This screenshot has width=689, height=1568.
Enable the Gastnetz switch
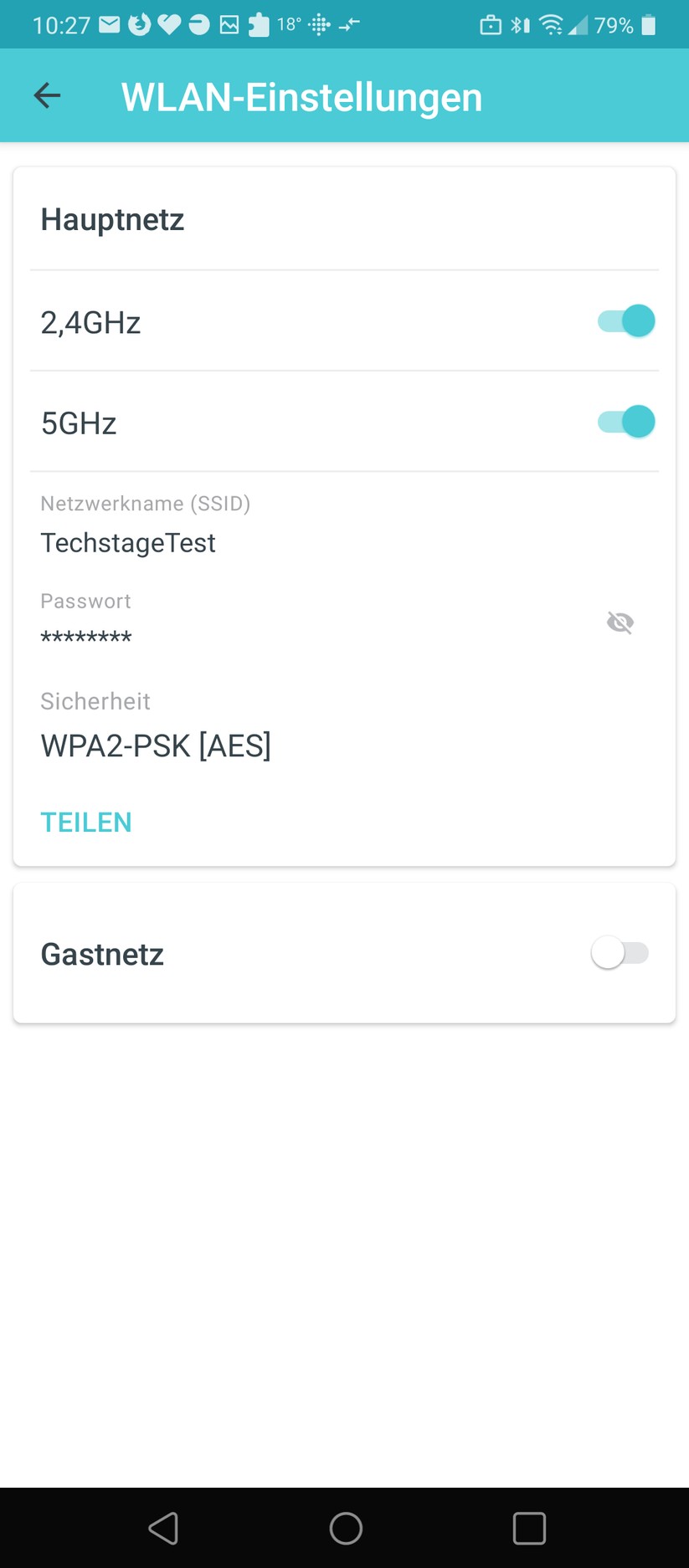[620, 953]
